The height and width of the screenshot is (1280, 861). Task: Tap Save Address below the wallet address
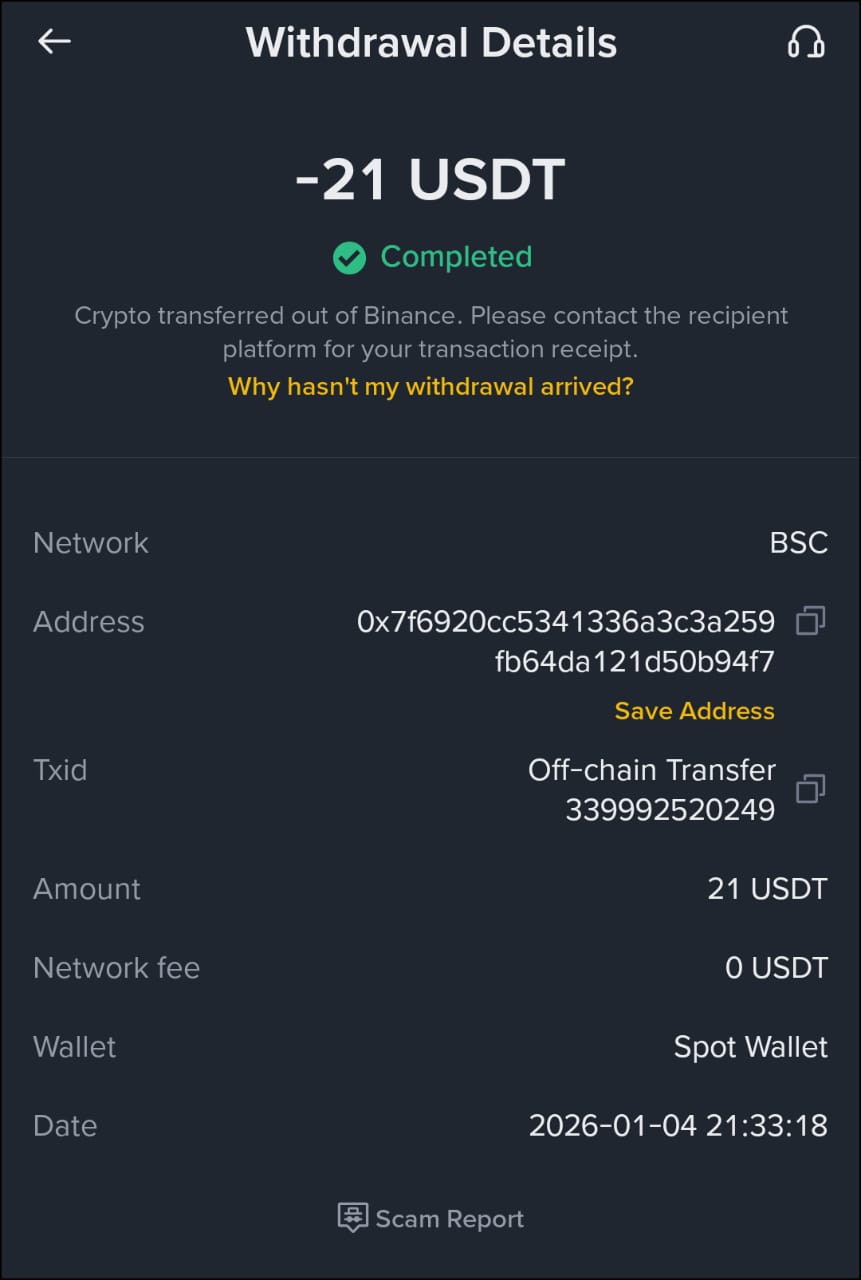[x=694, y=711]
